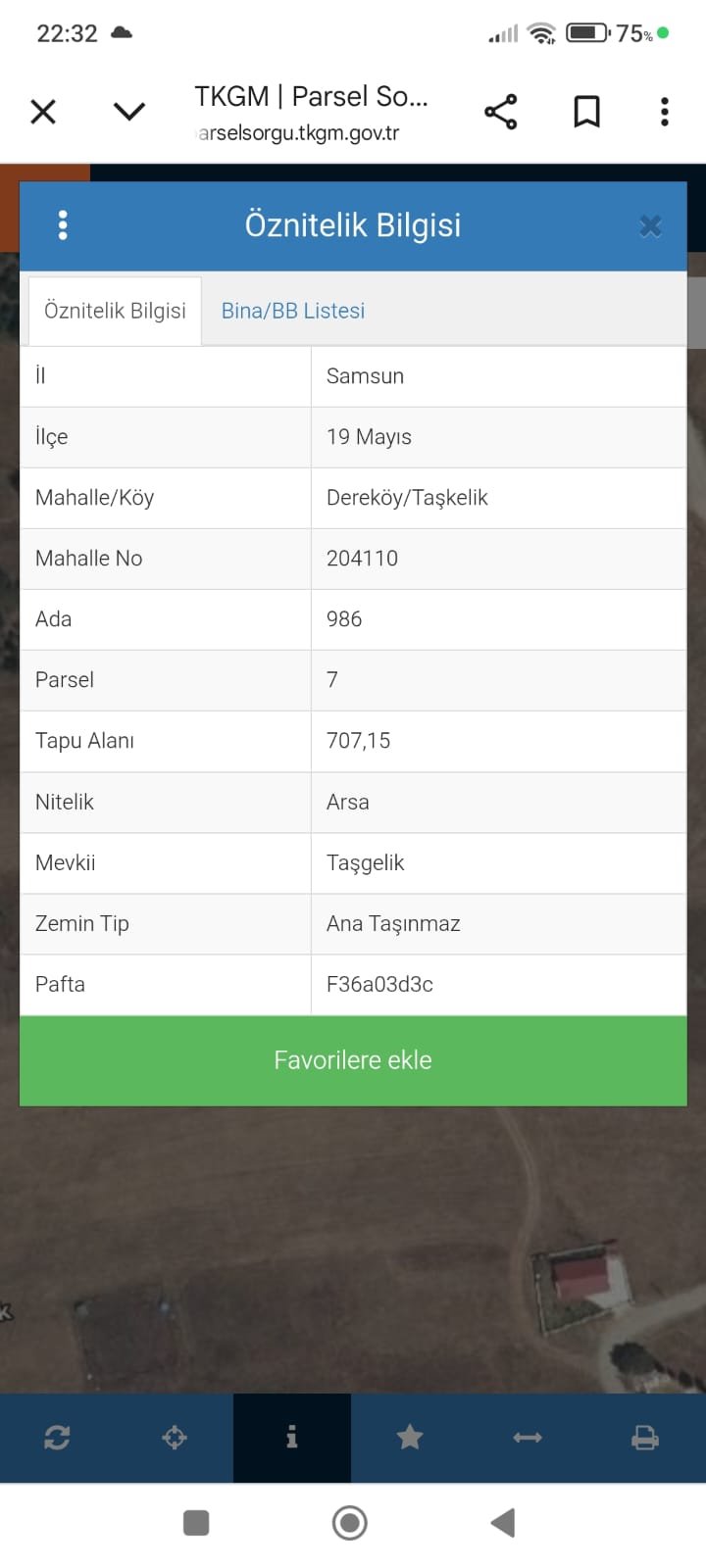
Task: Close the browser tab with the X
Action: pos(43,112)
